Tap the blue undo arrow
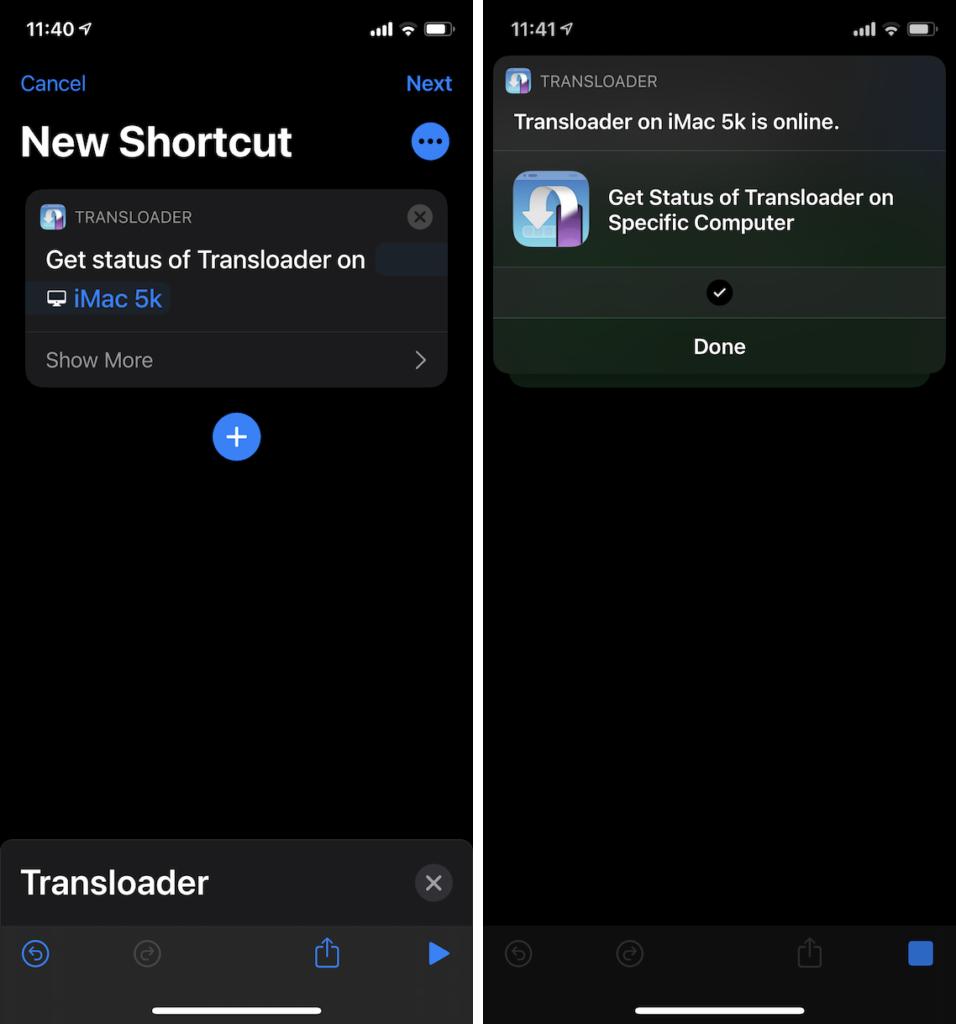Viewport: 956px width, 1024px height. click(x=35, y=954)
